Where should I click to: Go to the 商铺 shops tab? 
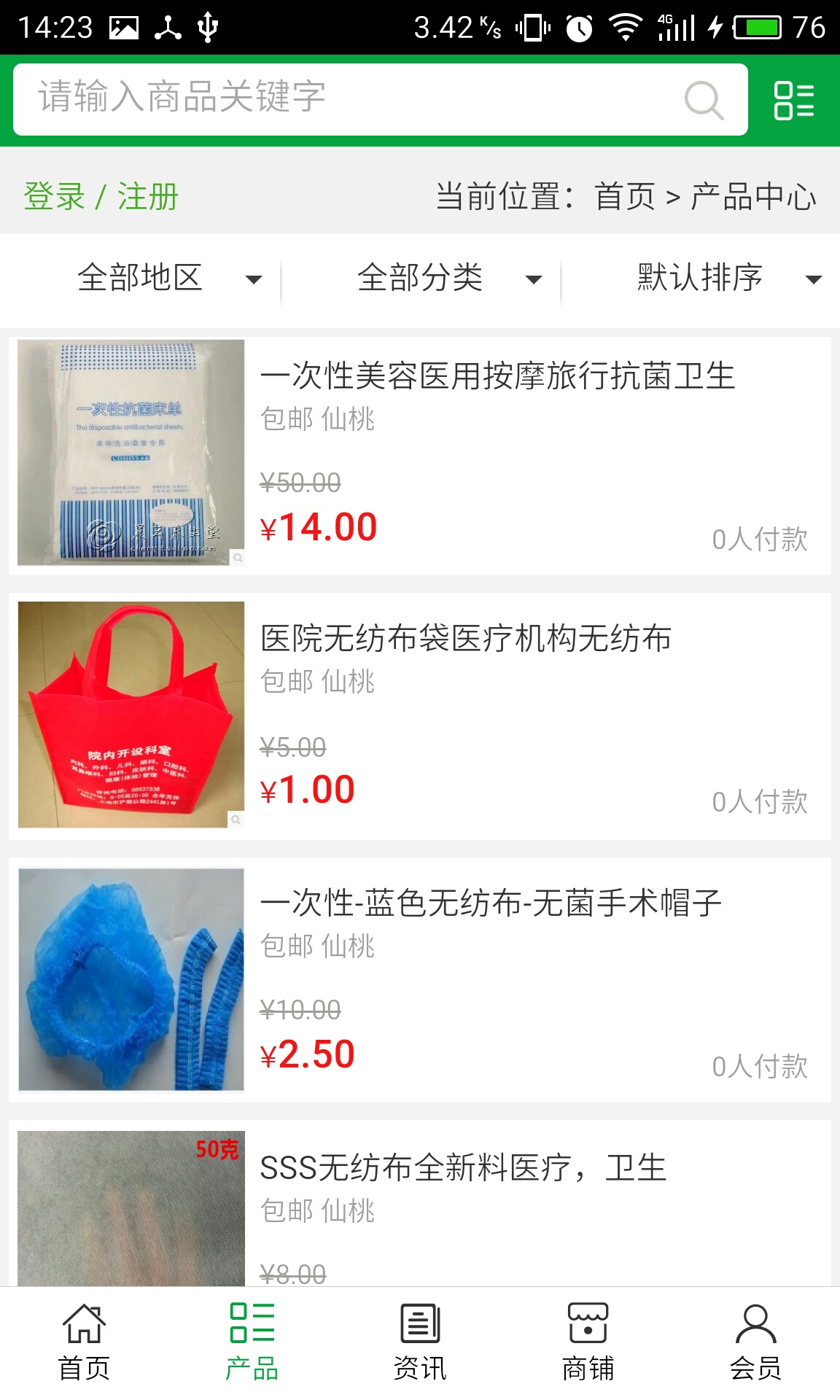click(588, 1342)
